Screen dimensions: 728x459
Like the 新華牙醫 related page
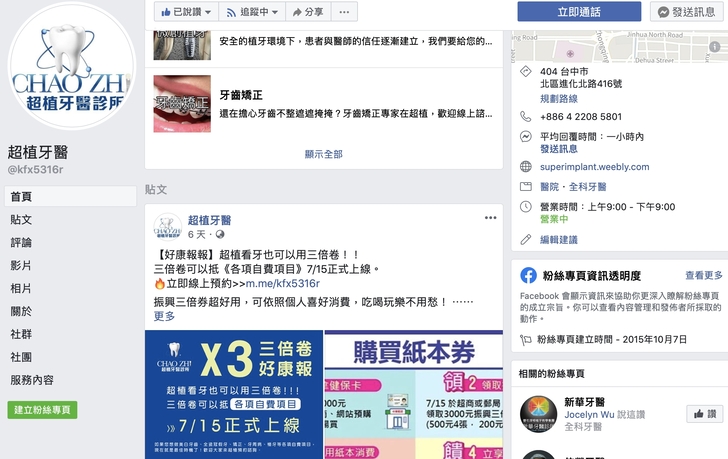coord(705,414)
